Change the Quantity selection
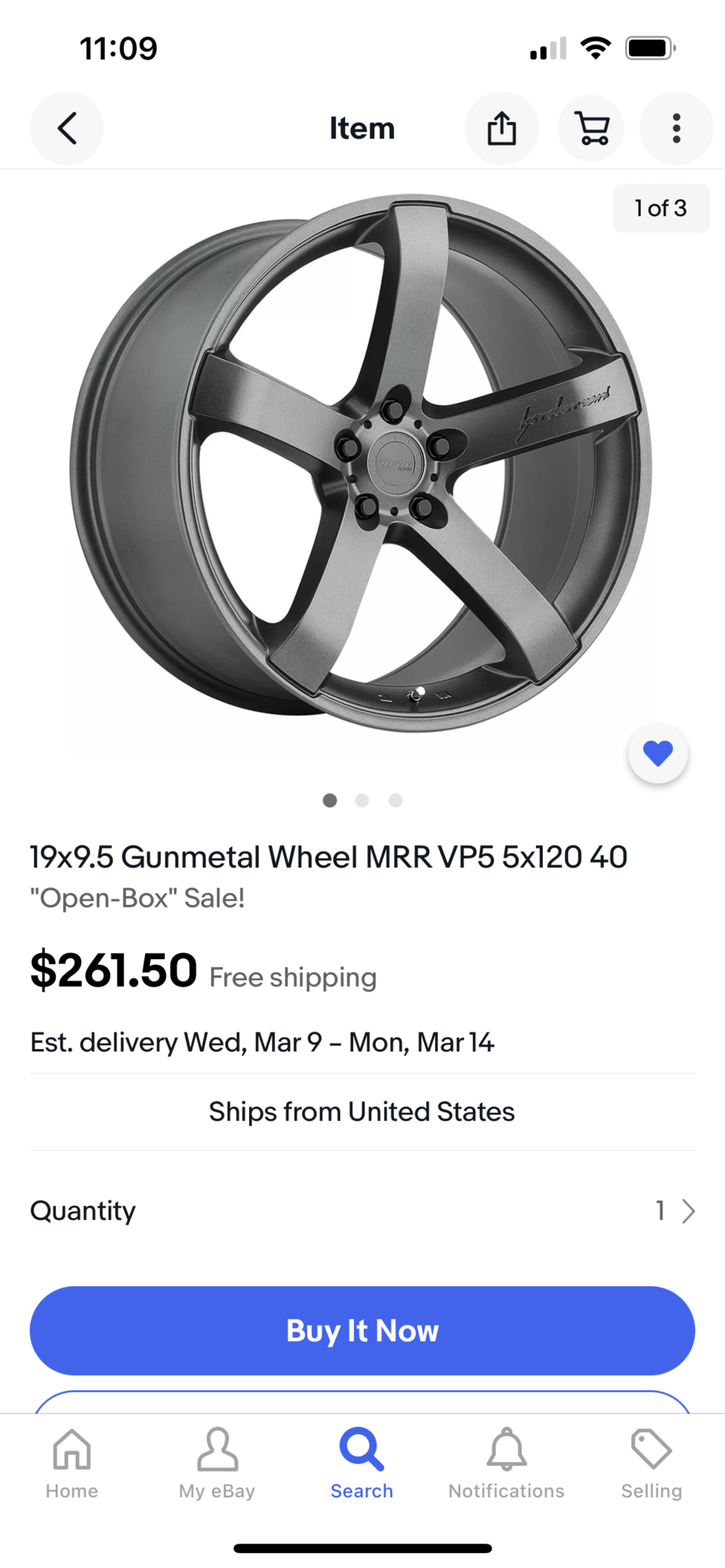 pyautogui.click(x=675, y=1210)
